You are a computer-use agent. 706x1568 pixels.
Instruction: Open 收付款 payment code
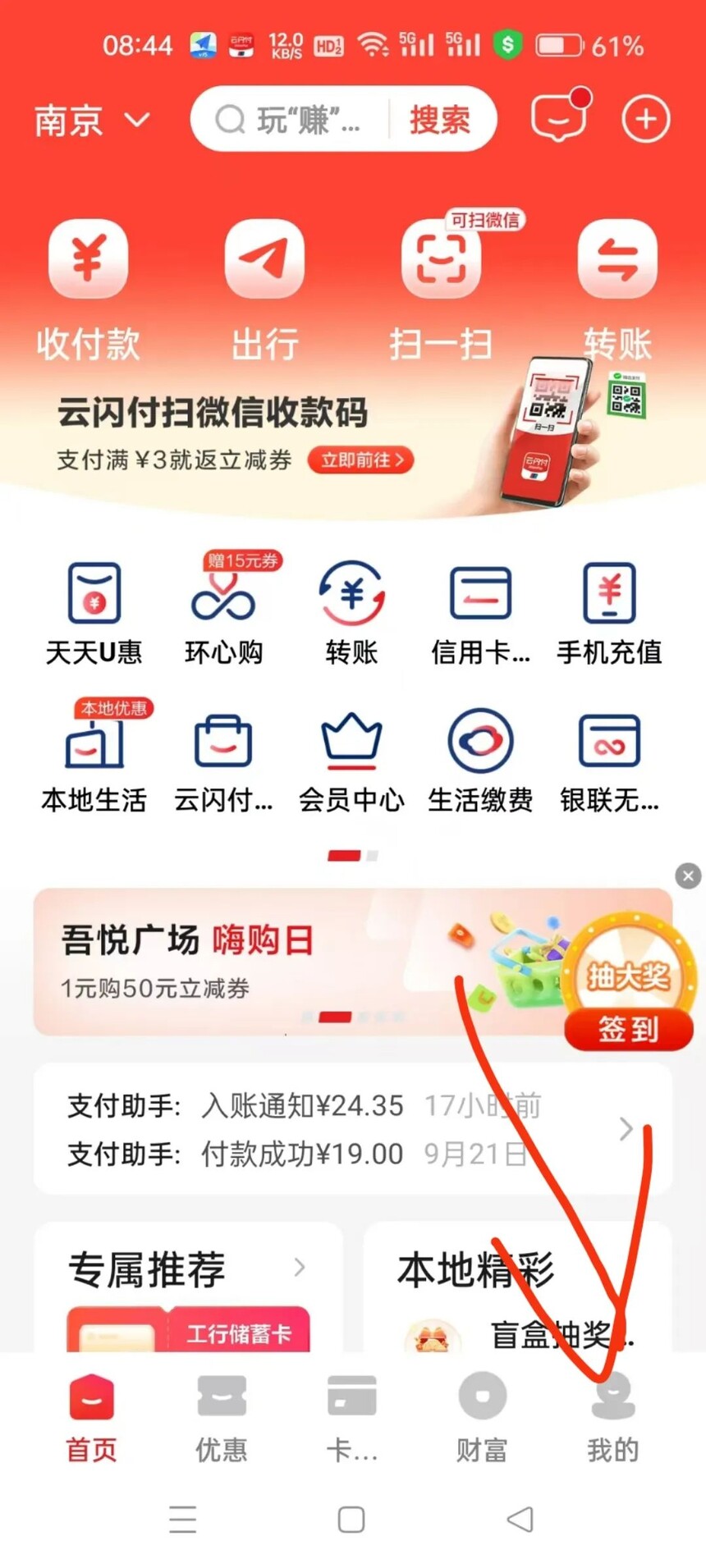point(89,258)
